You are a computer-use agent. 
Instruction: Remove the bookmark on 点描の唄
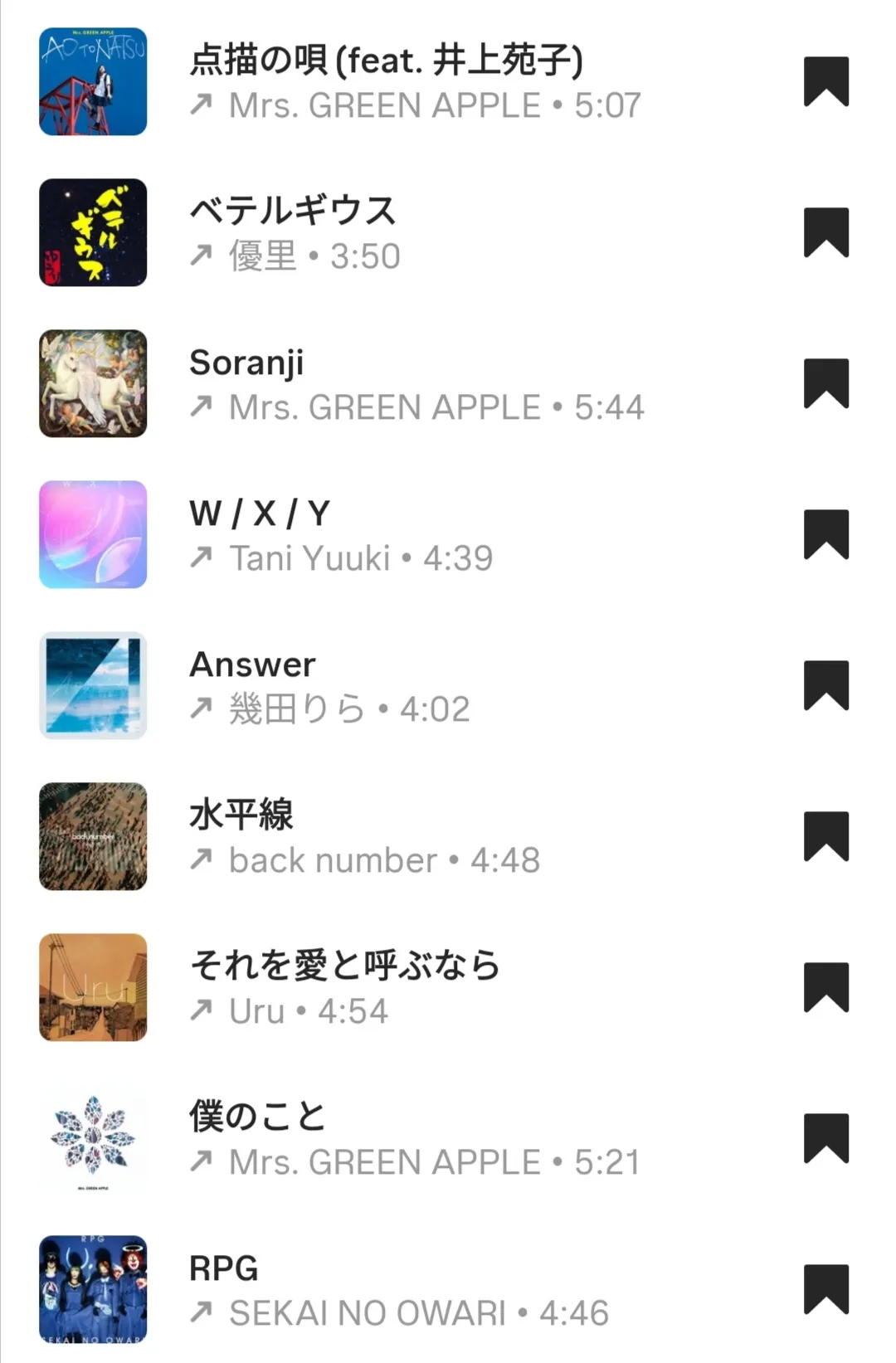[x=825, y=81]
